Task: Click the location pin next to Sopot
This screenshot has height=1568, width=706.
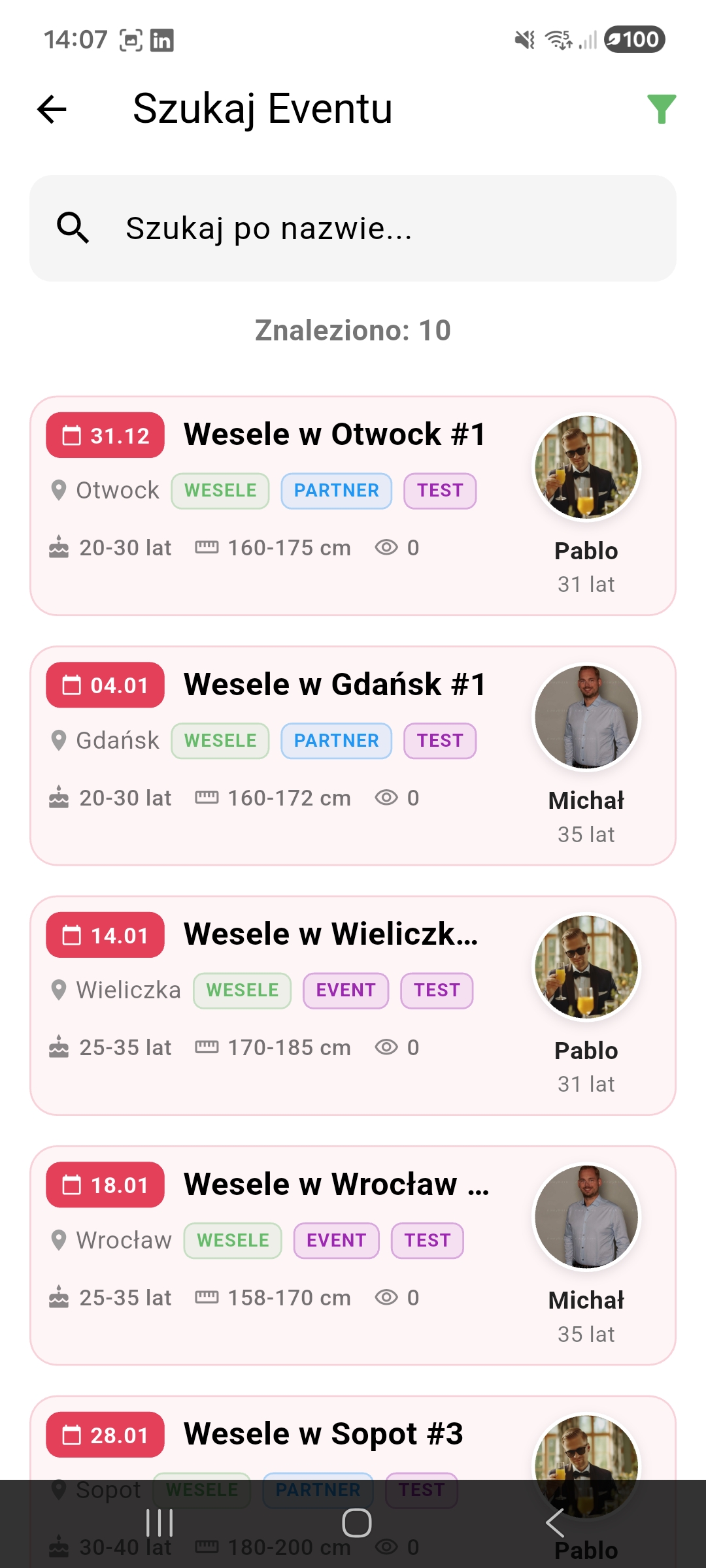Action: [58, 1490]
